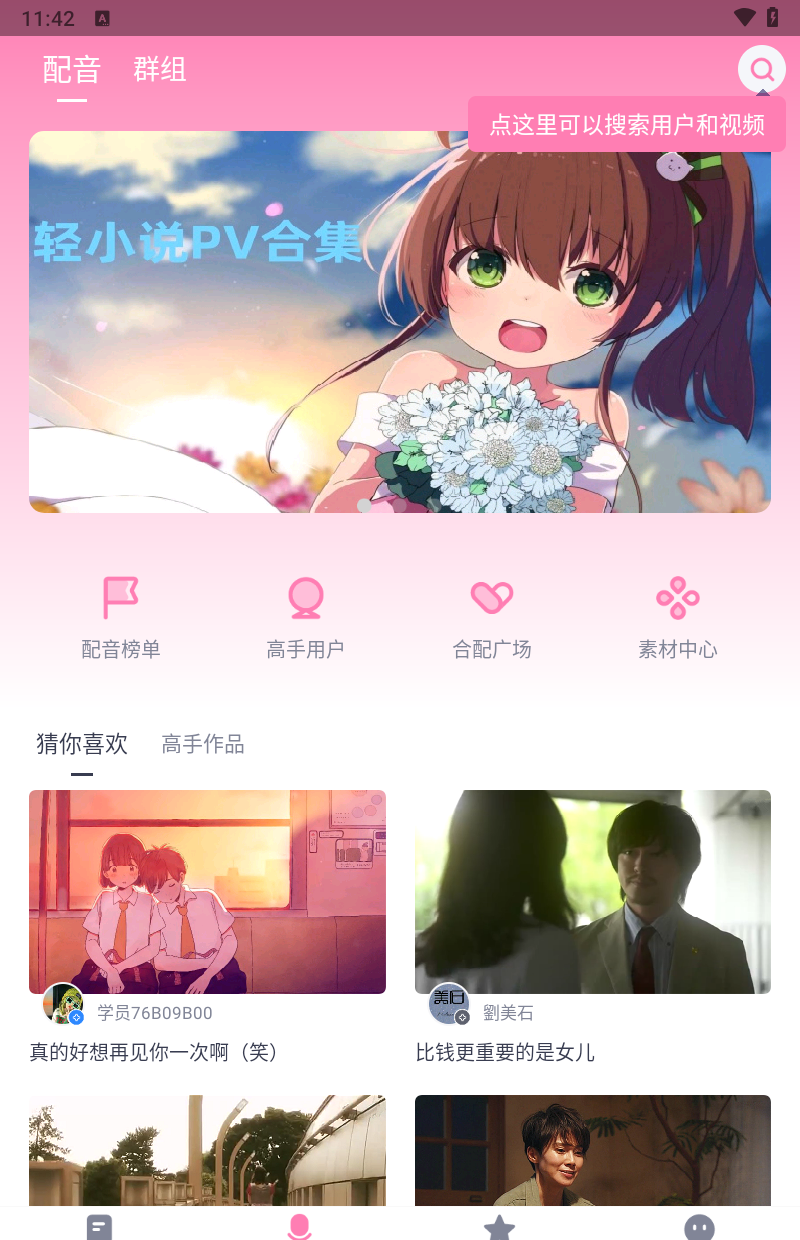
Task: Open the video 真的好想再见你一次啊（笑）
Action: point(207,890)
